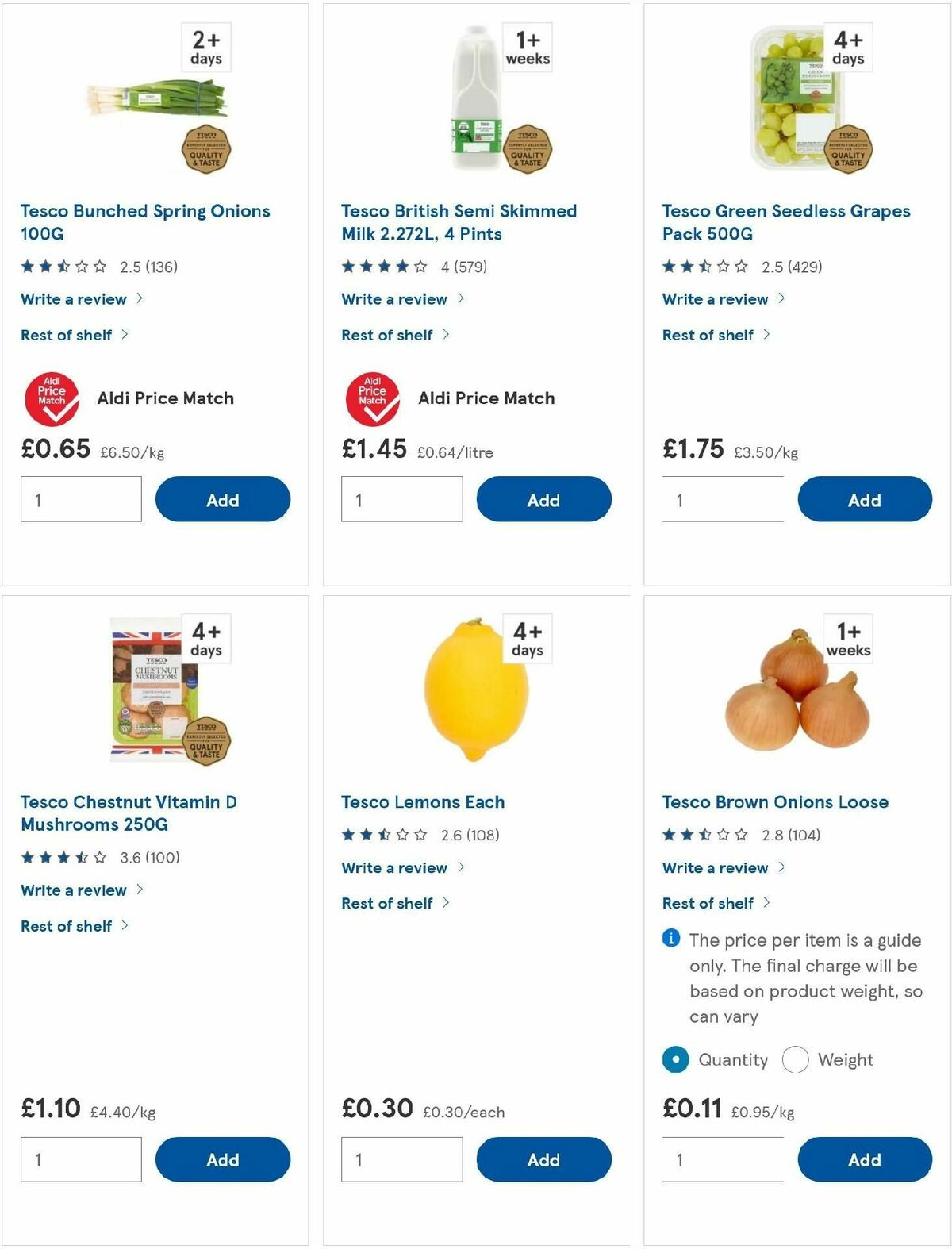Viewport: 952px width, 1249px height.
Task: Select the Quantity radio button for Brown Onions
Action: [675, 1059]
